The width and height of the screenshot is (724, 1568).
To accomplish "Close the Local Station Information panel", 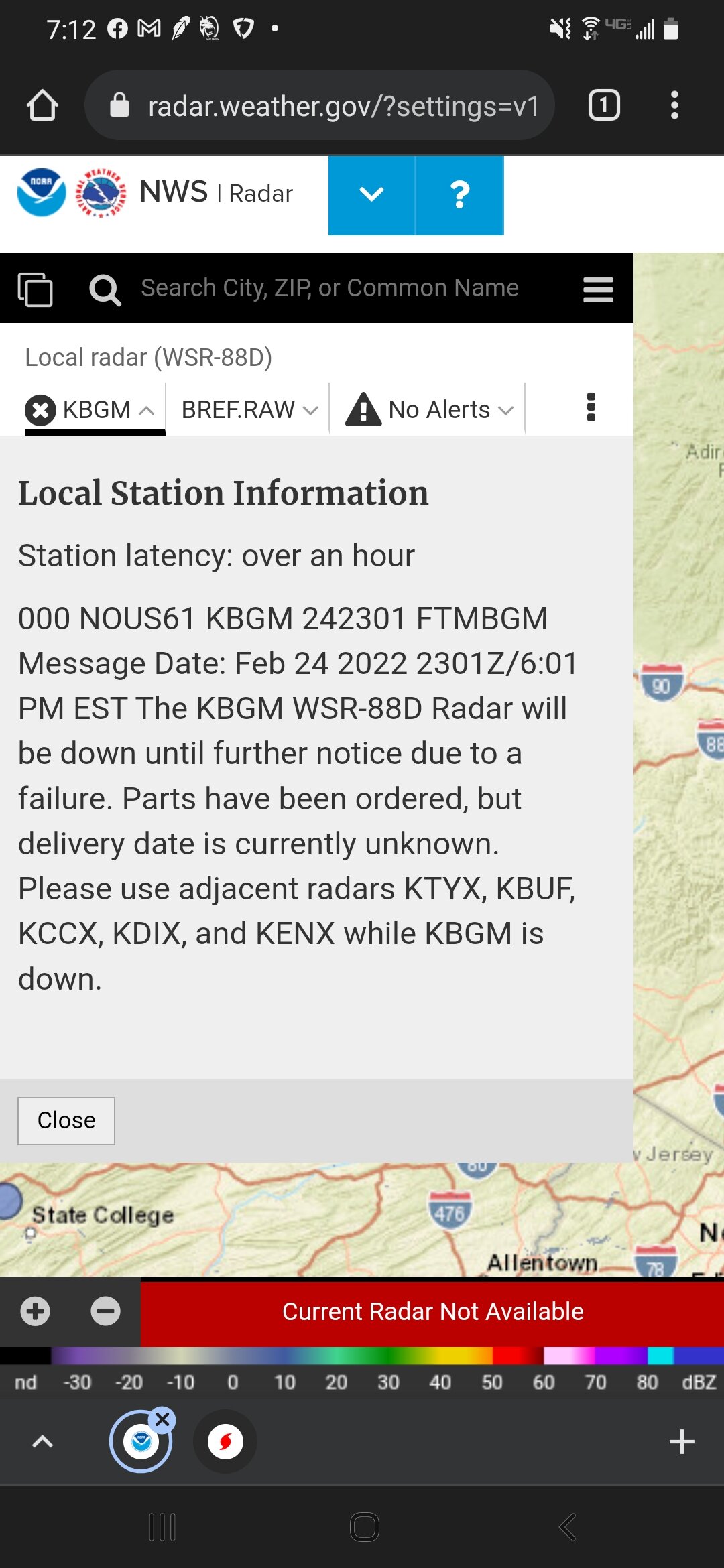I will click(66, 1120).
